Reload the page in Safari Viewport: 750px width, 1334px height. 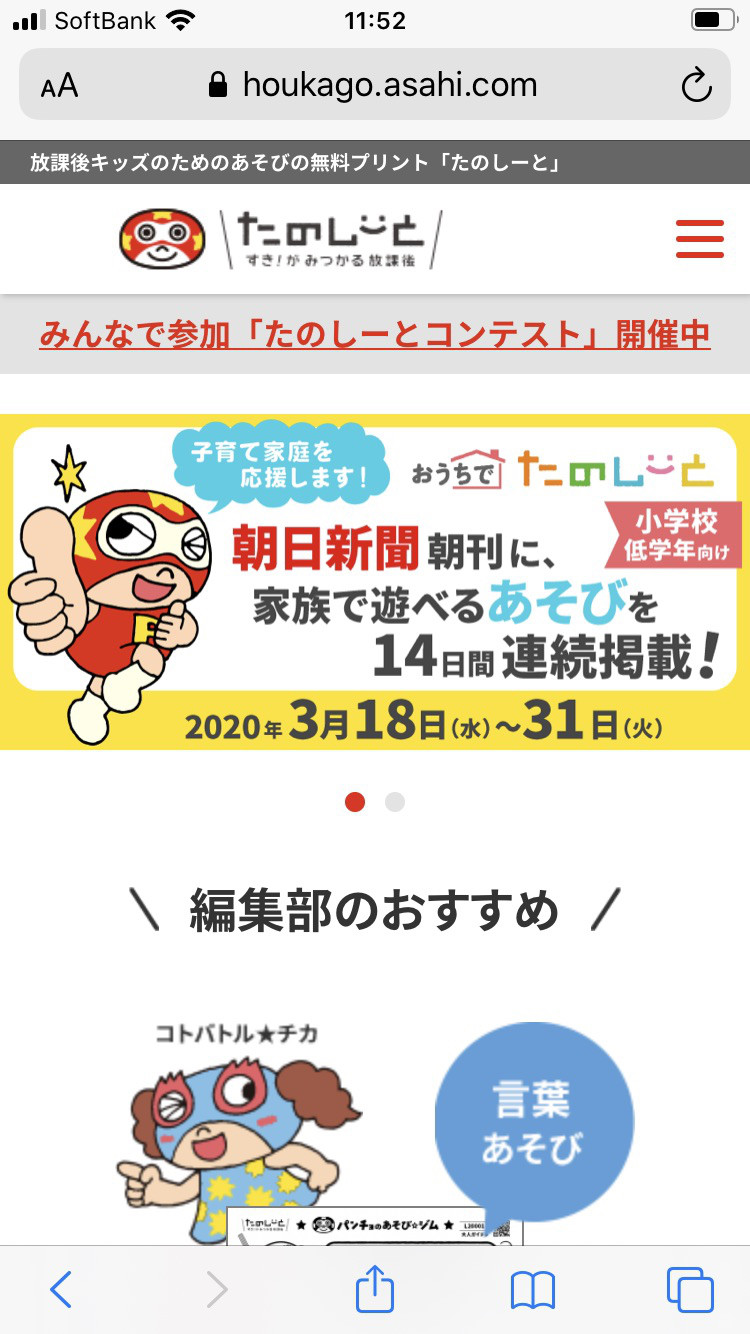pos(696,86)
